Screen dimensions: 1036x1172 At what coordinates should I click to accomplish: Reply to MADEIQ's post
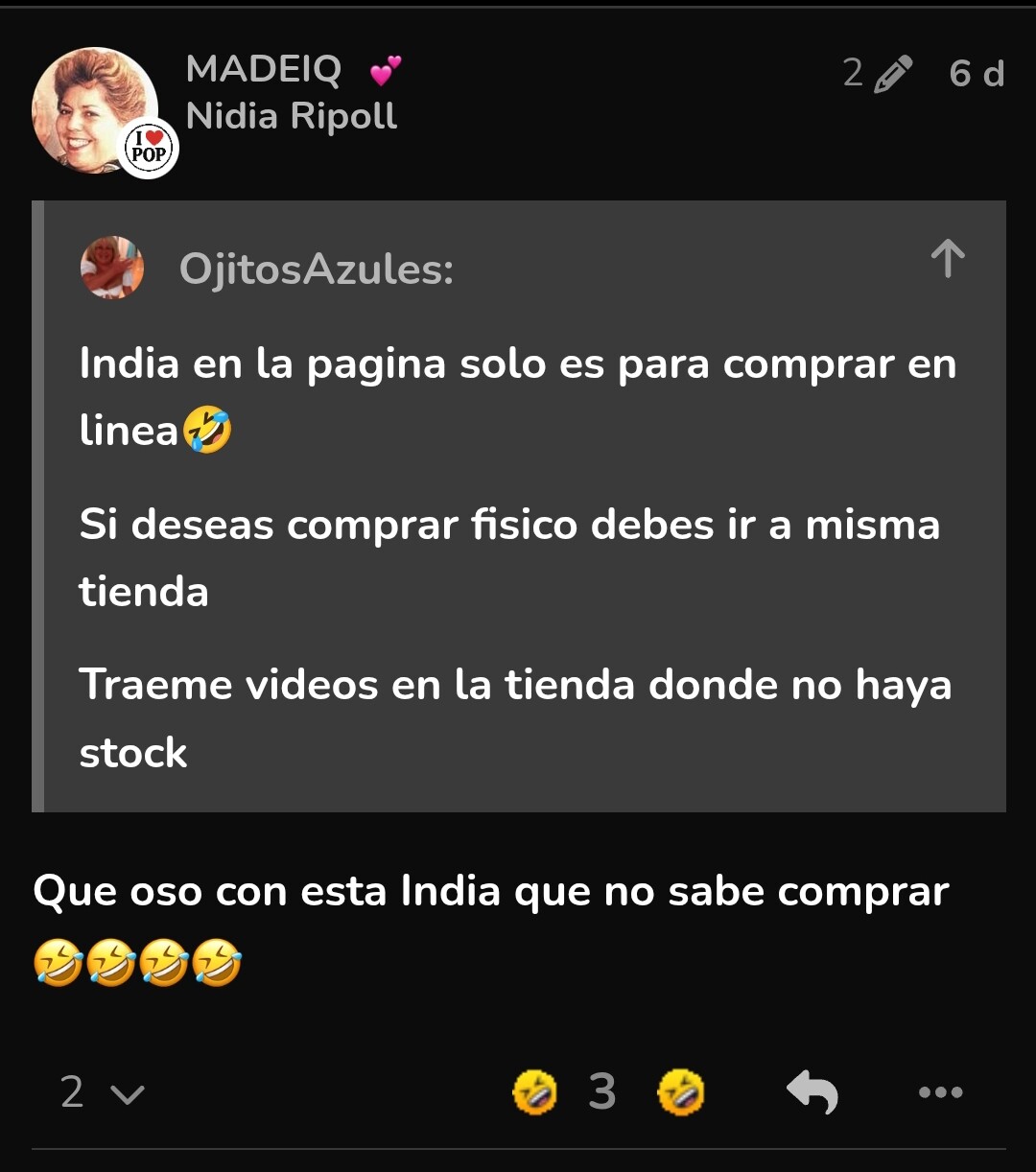[x=812, y=1092]
